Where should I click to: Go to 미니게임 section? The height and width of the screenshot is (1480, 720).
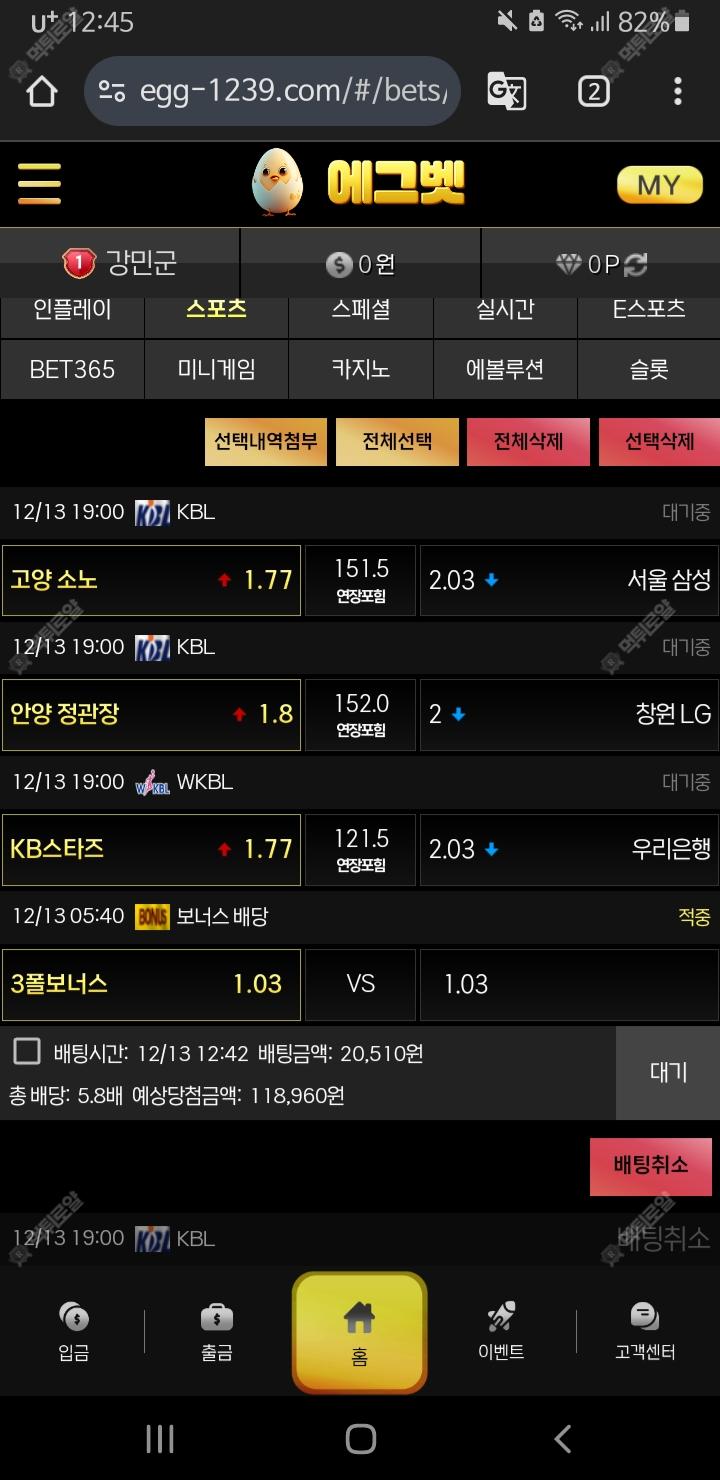[x=216, y=369]
